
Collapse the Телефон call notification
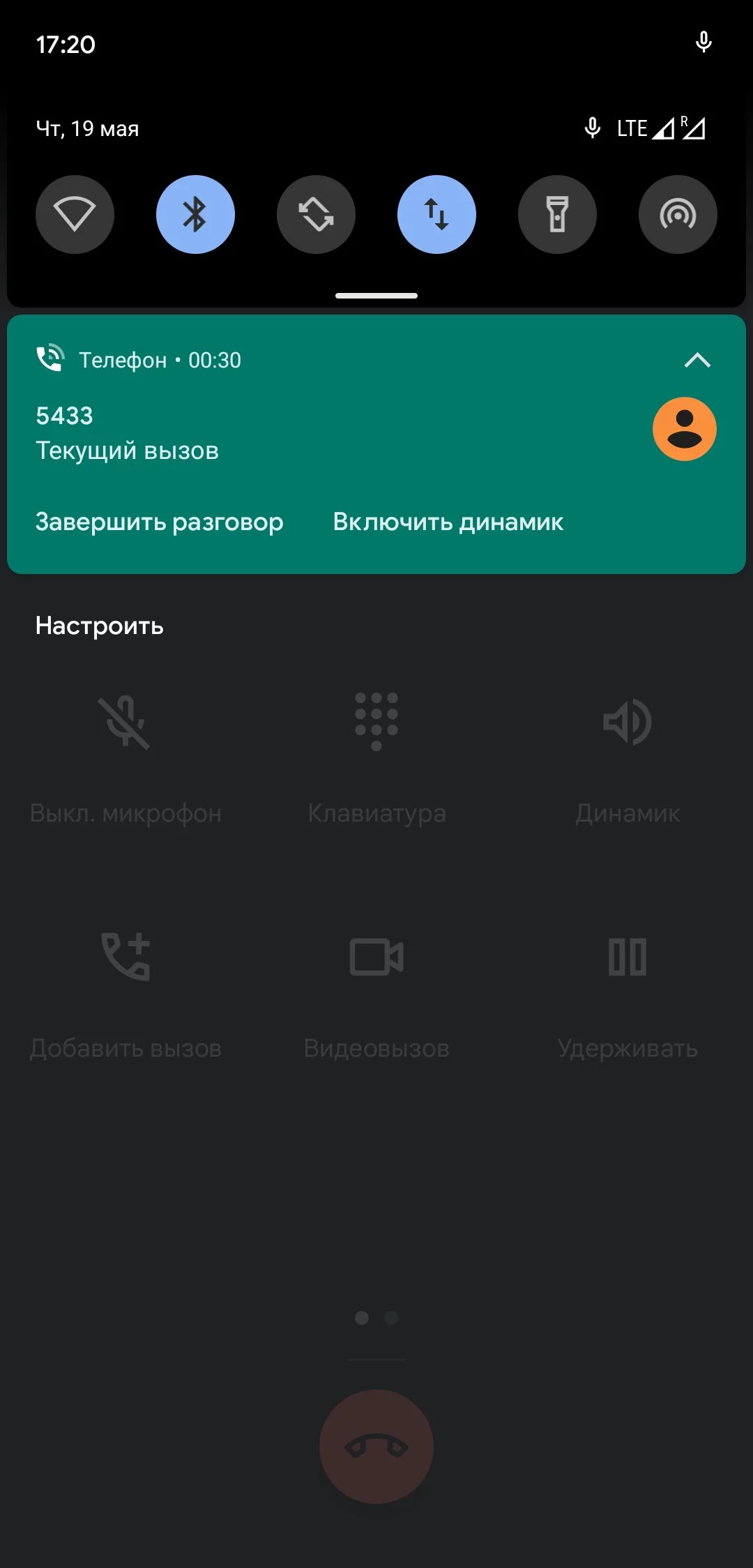pos(697,361)
